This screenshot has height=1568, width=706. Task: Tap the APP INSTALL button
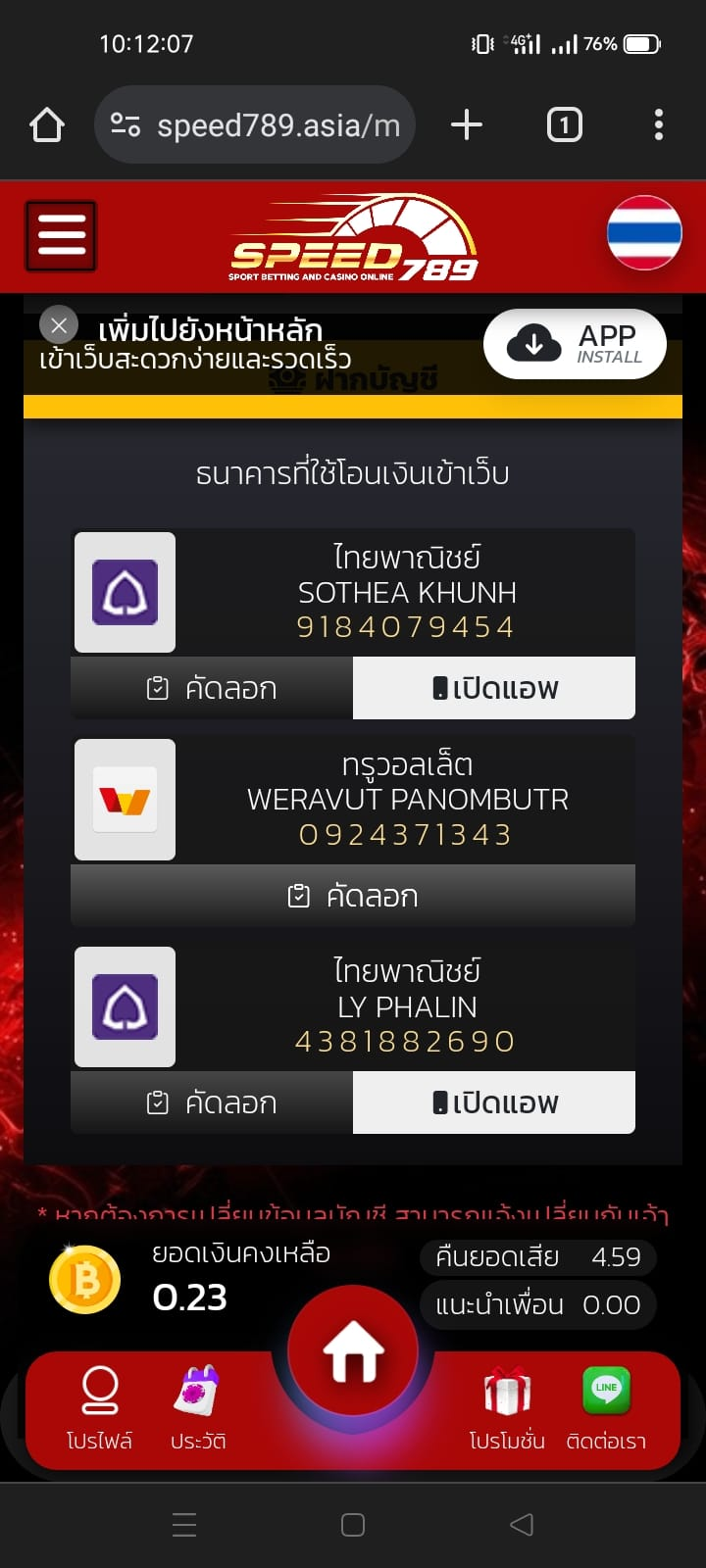(x=575, y=344)
